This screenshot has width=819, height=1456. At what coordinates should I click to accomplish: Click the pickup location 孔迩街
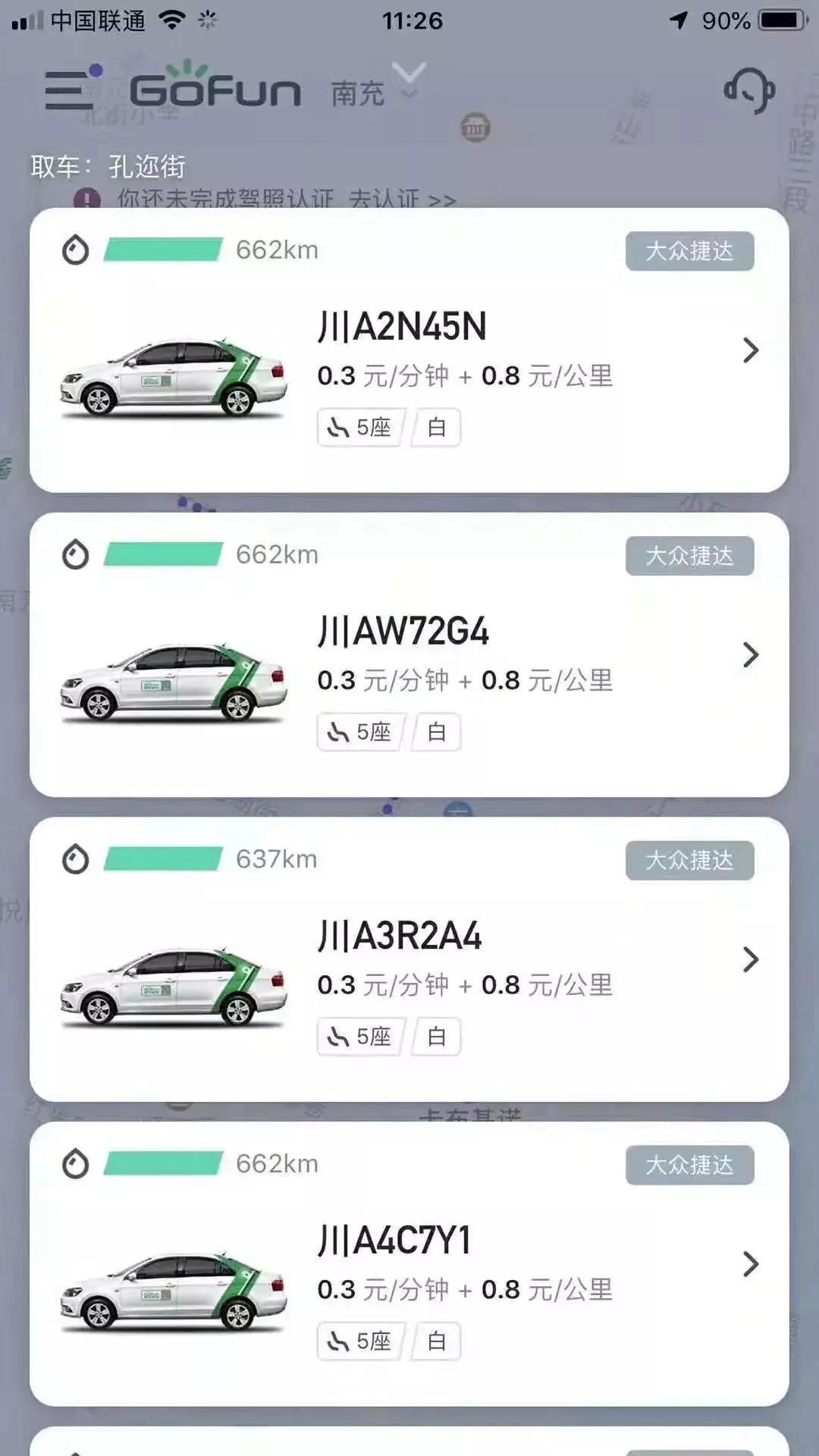[x=146, y=167]
